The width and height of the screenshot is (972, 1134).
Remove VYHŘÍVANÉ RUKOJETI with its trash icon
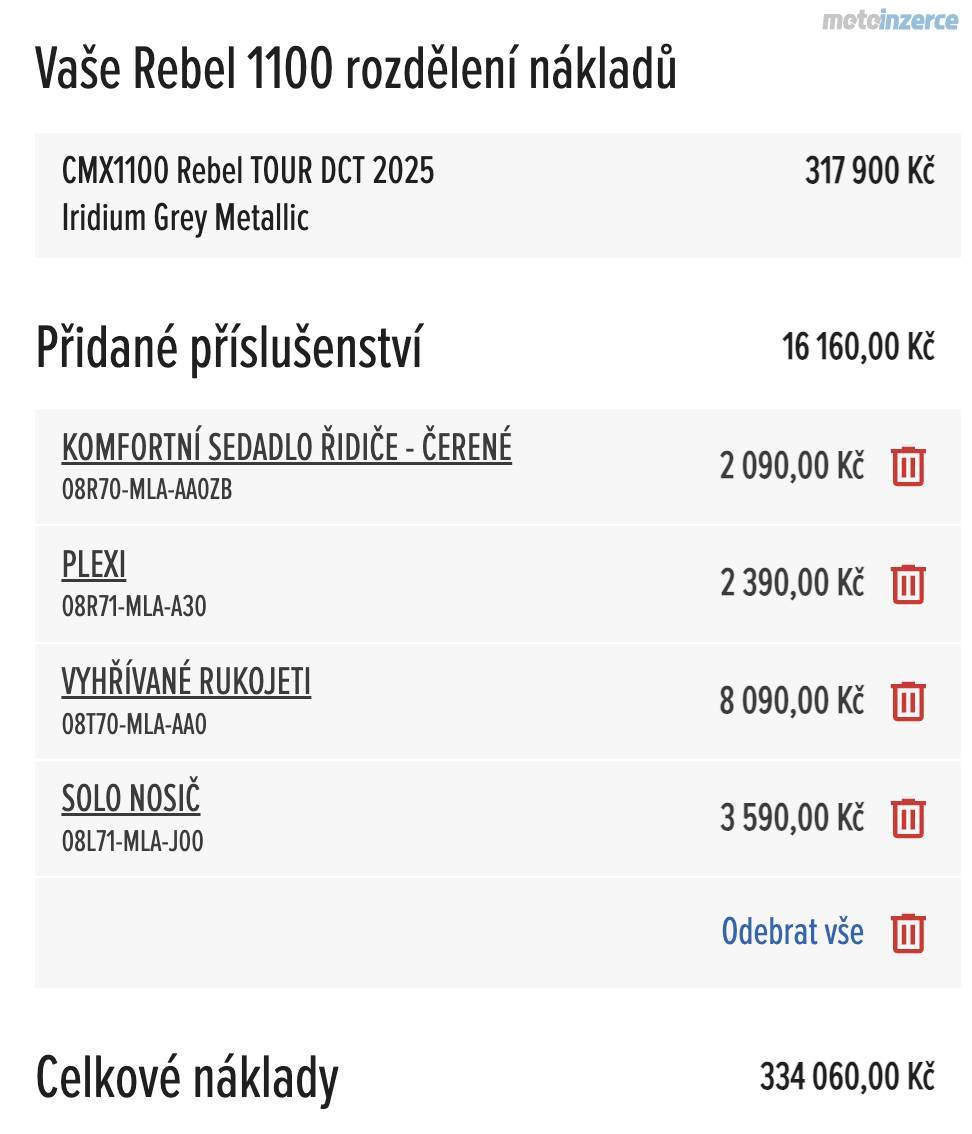[908, 700]
